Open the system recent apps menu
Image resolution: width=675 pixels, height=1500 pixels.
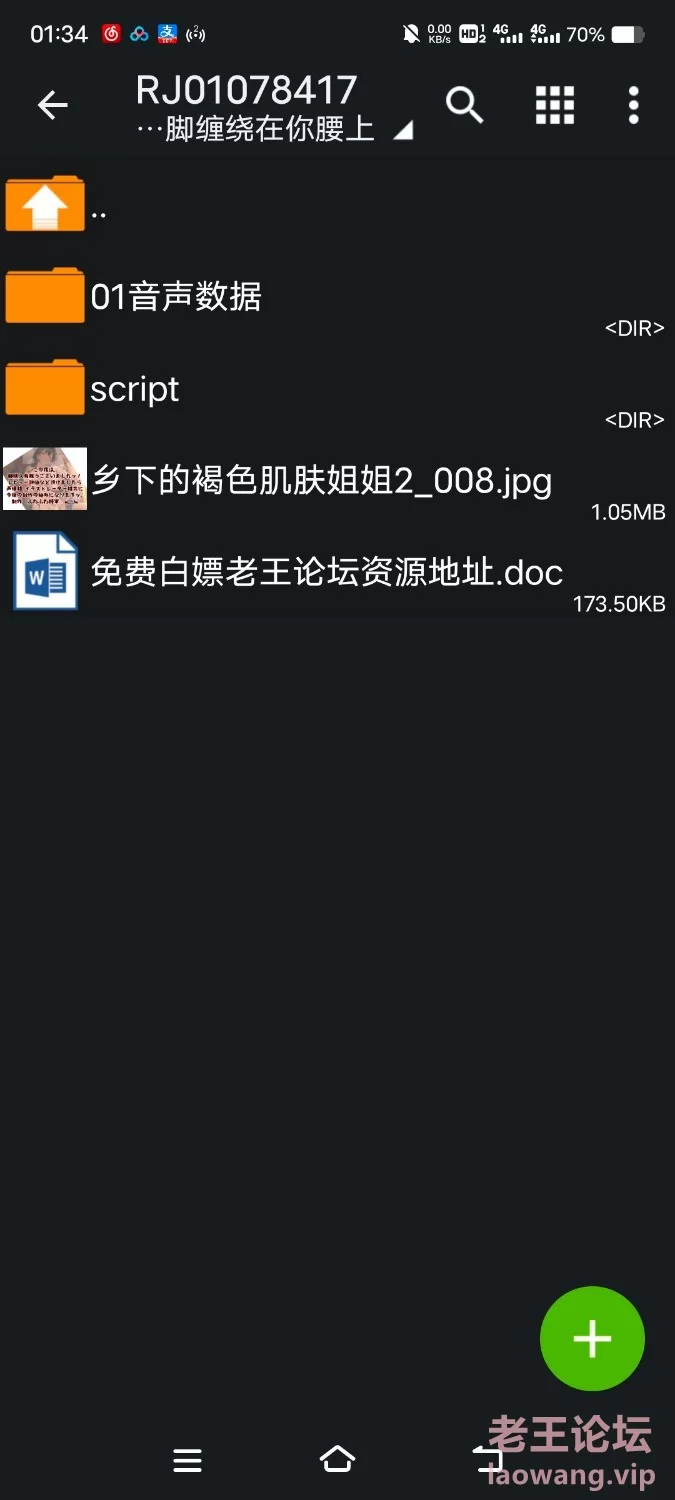187,1461
